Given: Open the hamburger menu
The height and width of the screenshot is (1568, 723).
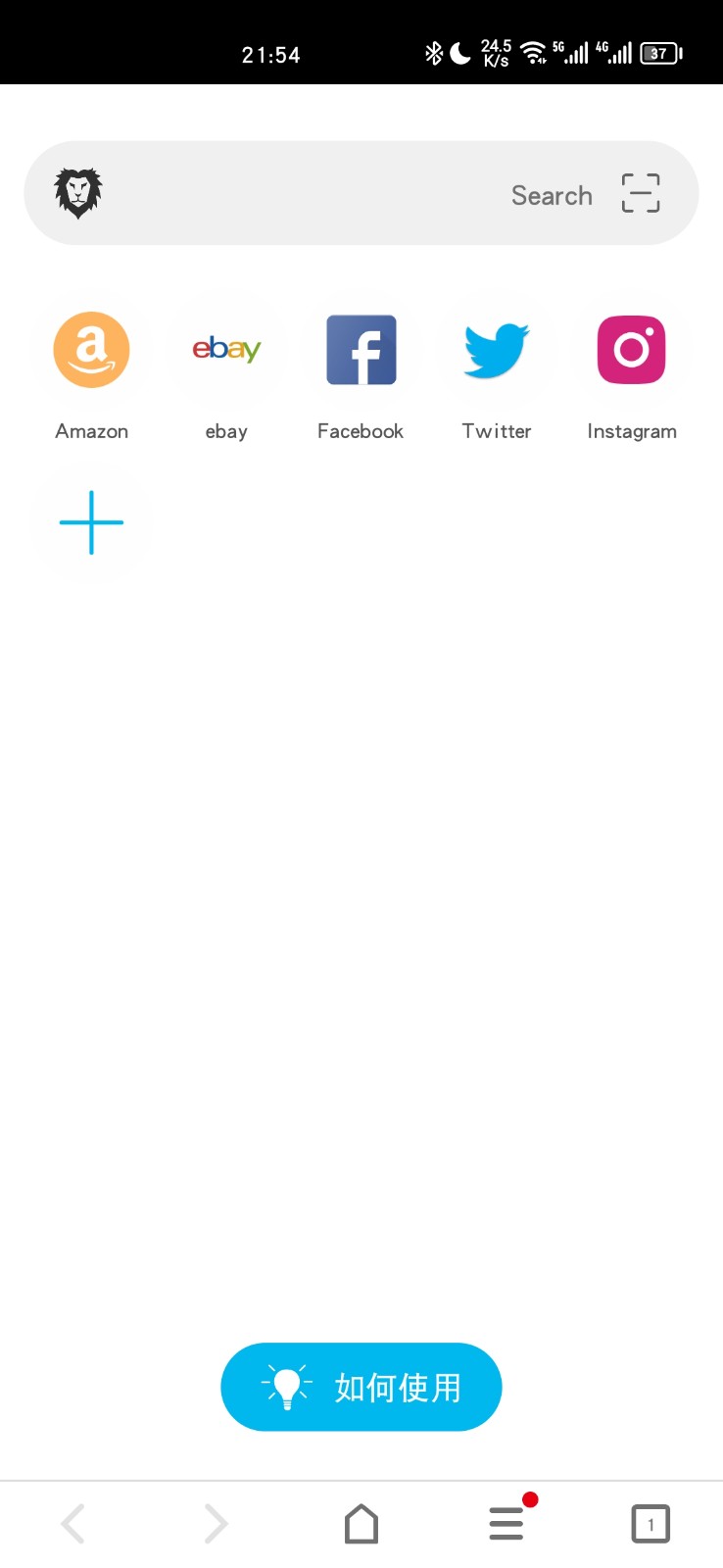Looking at the screenshot, I should tap(506, 1524).
